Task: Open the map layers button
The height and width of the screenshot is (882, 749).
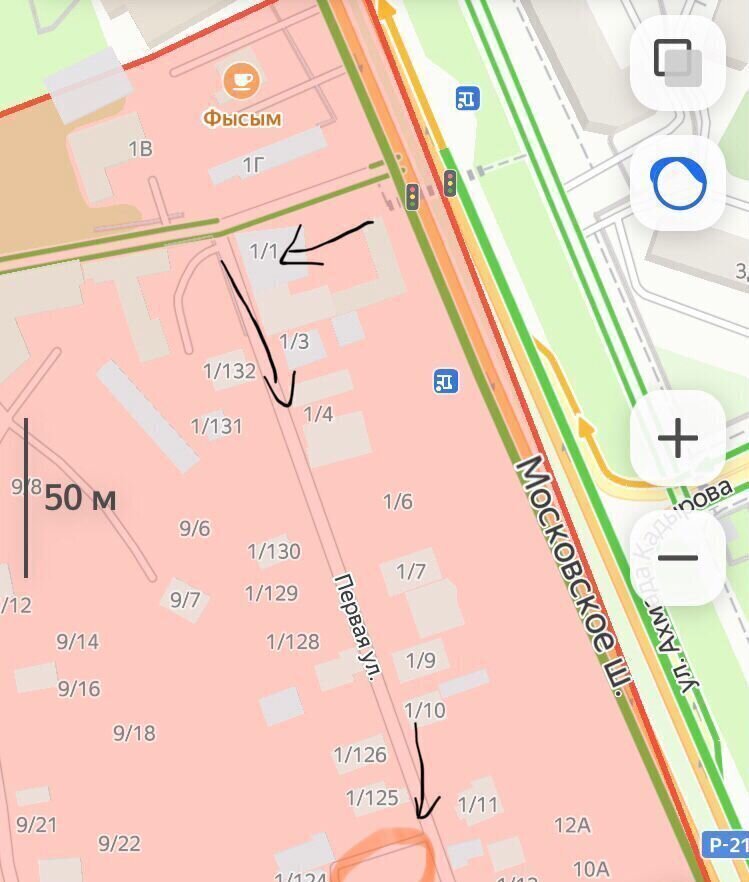Action: tap(677, 62)
